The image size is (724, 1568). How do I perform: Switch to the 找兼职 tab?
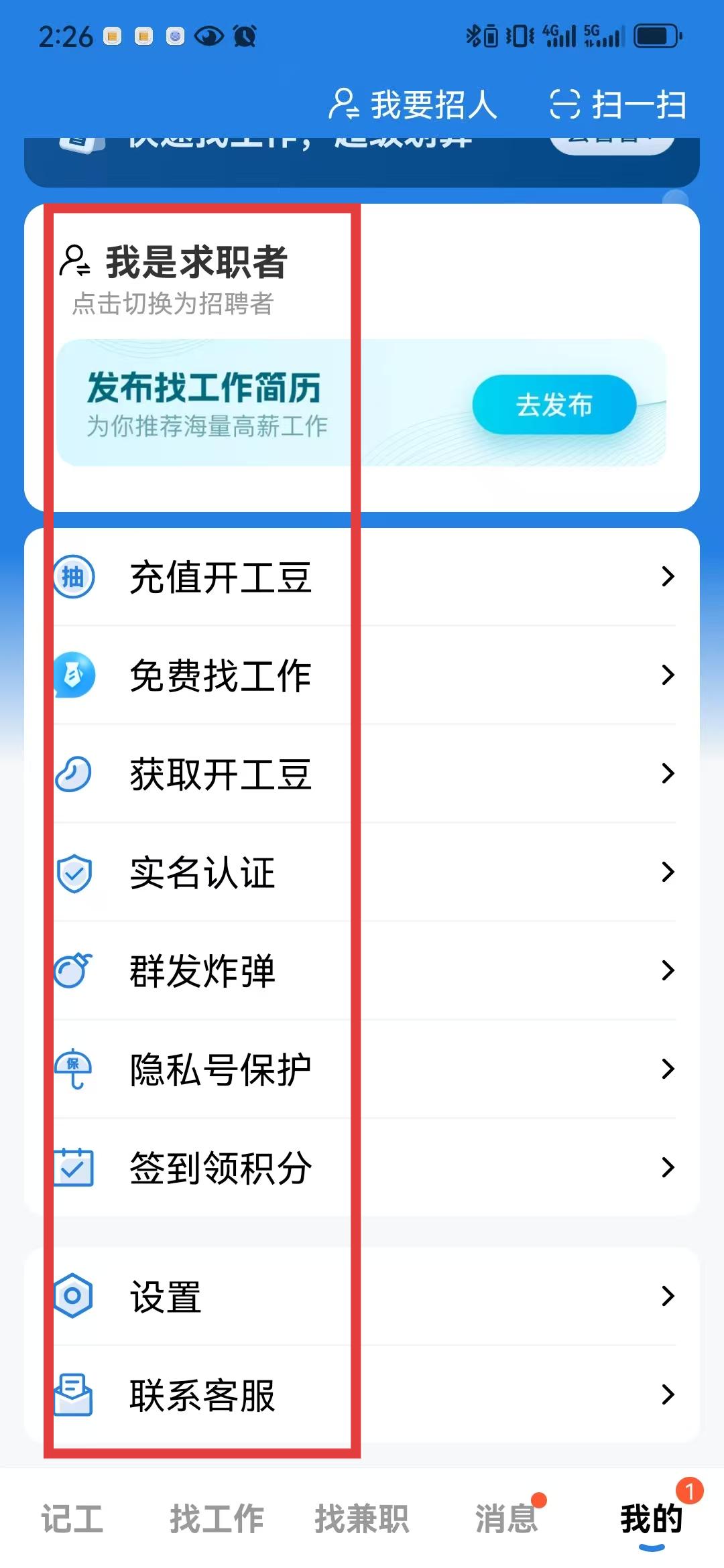pyautogui.click(x=362, y=1518)
